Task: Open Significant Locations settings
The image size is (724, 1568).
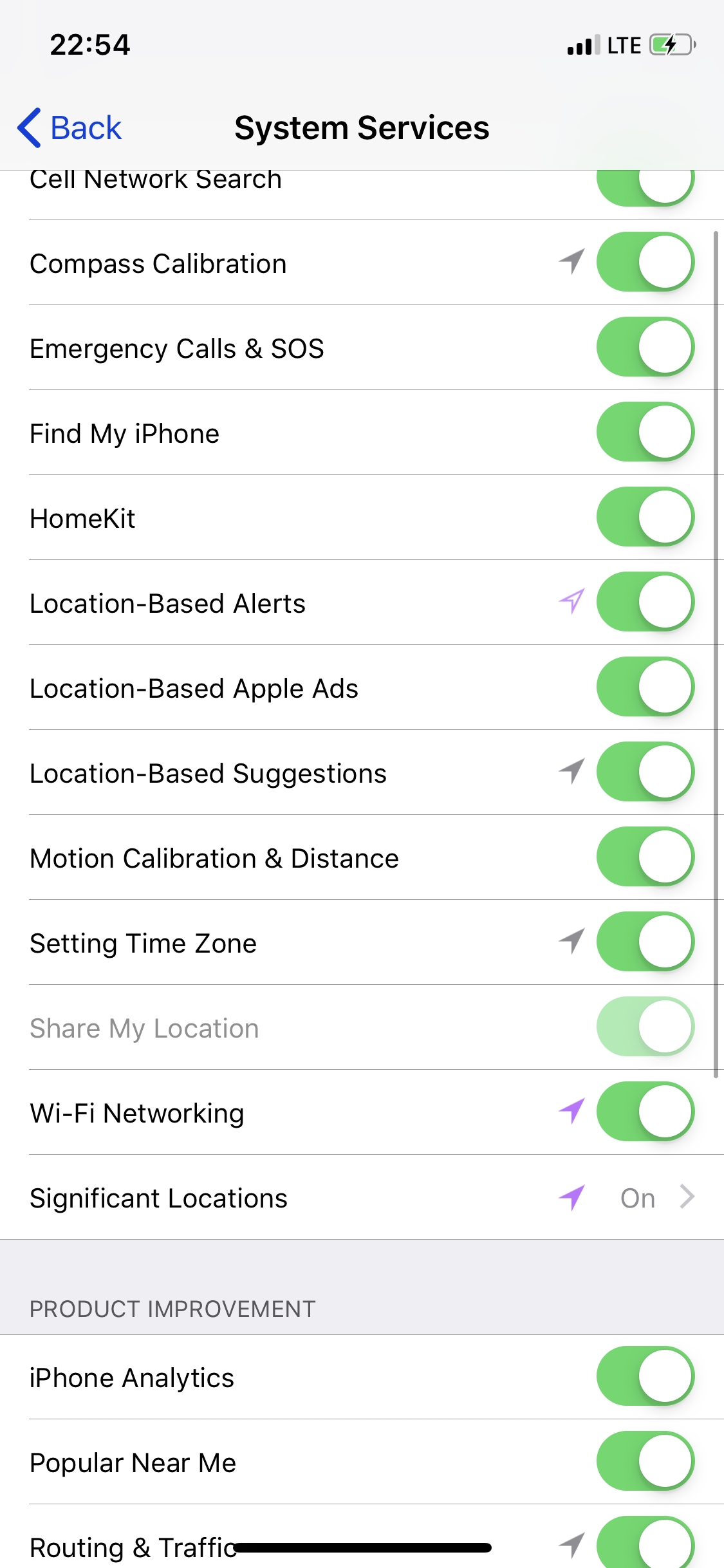Action: pyautogui.click(x=362, y=1198)
